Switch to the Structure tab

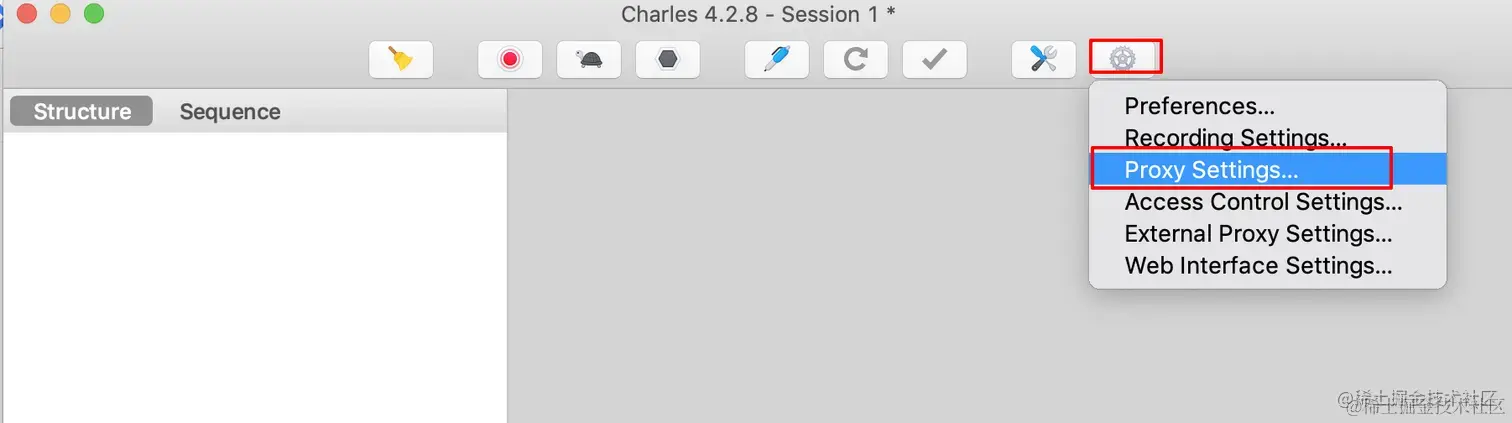pos(82,112)
